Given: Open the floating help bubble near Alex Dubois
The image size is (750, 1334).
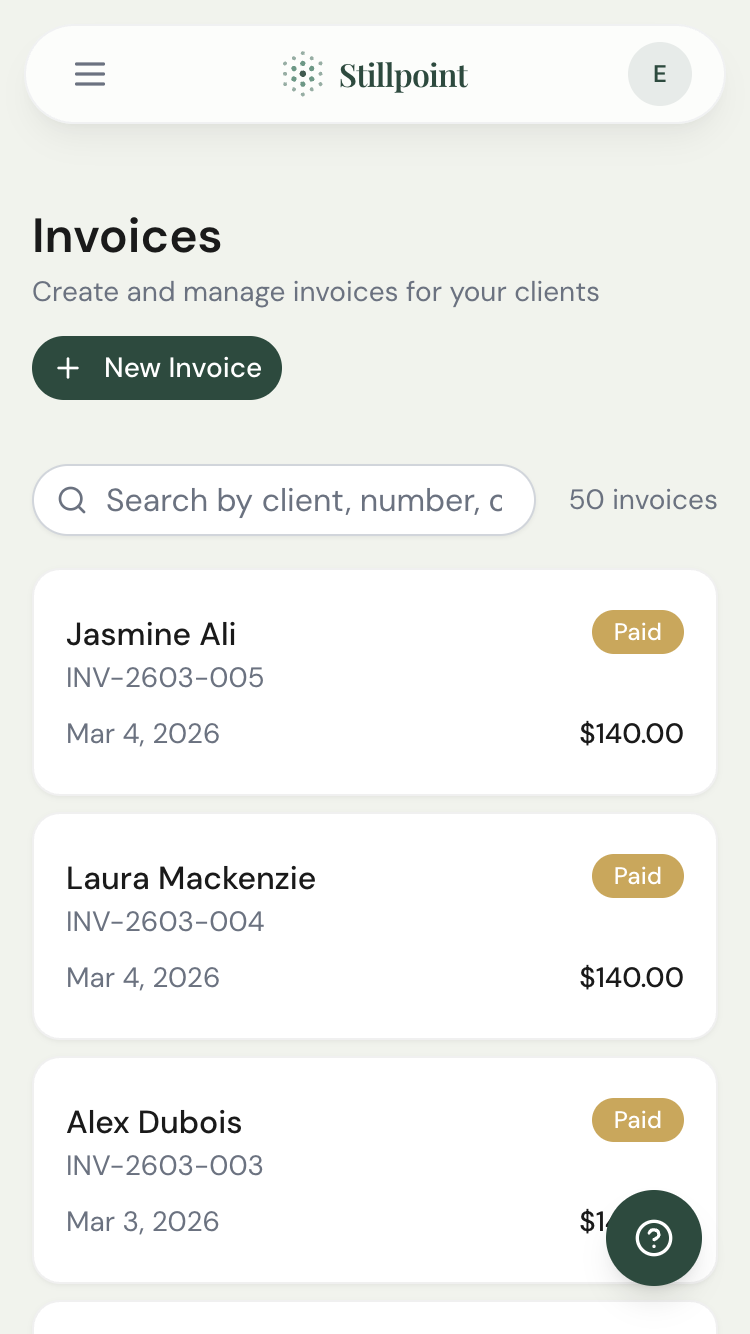Looking at the screenshot, I should [x=654, y=1238].
